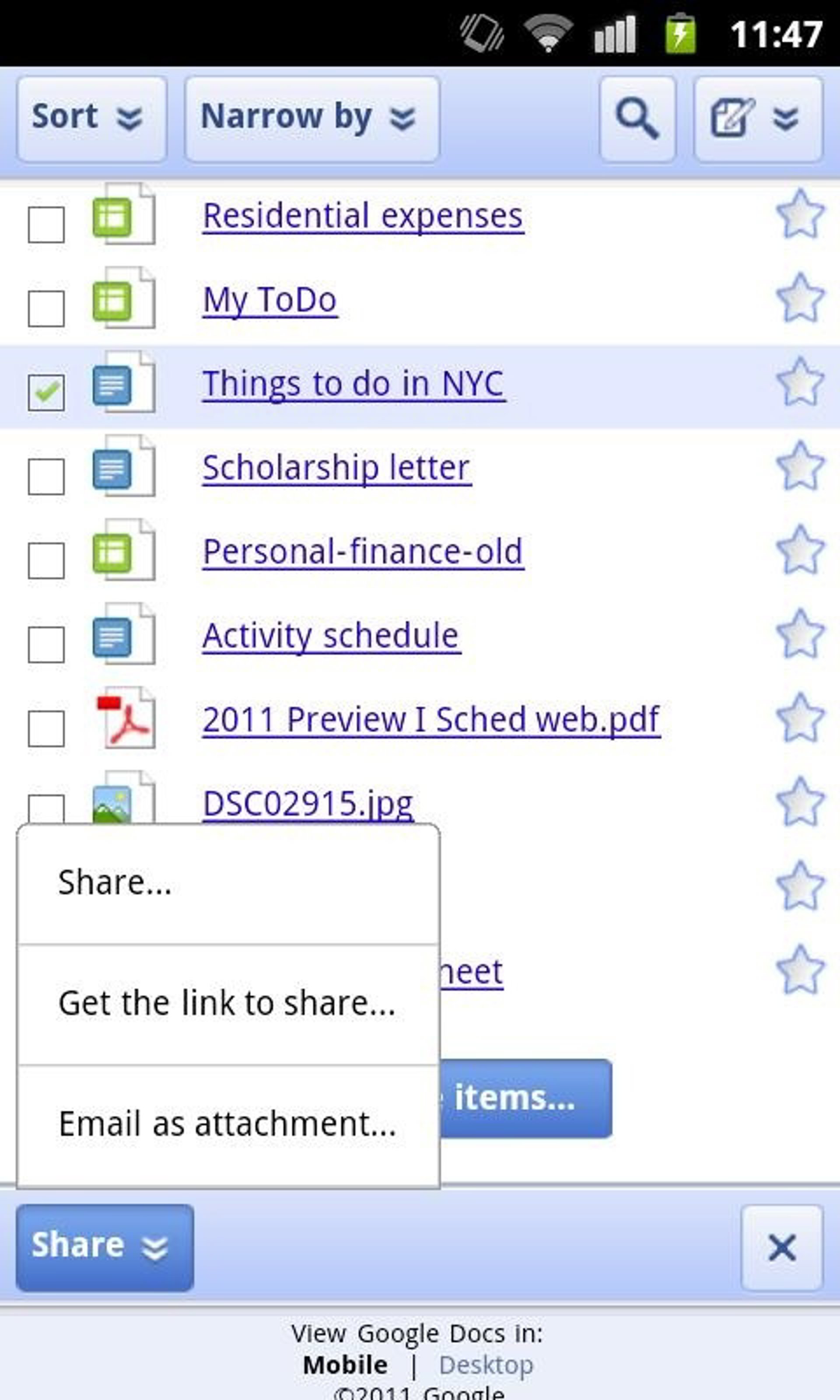Uncheck Things to do in NYC
Image resolution: width=840 pixels, height=1400 pixels.
[46, 392]
